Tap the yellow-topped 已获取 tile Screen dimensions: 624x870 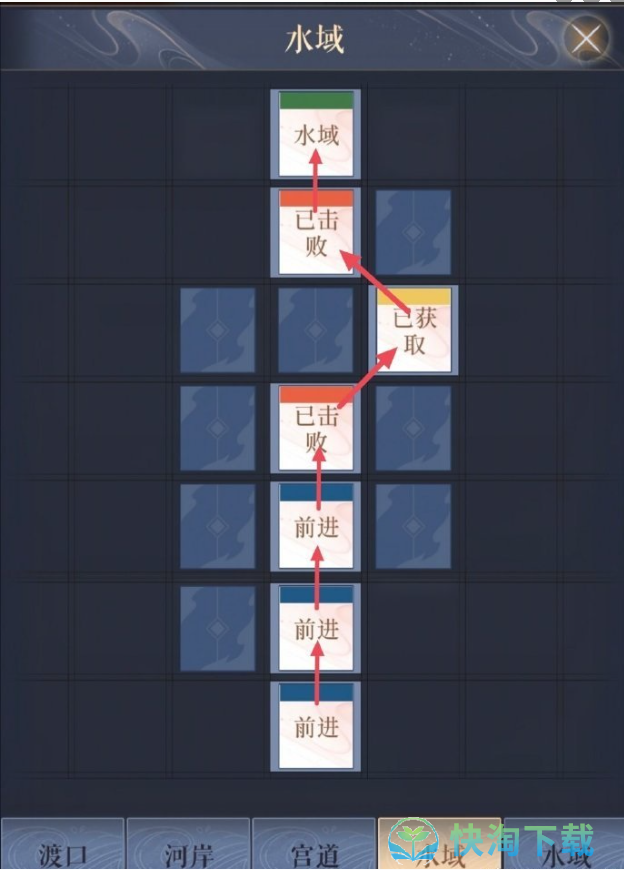coord(414,330)
